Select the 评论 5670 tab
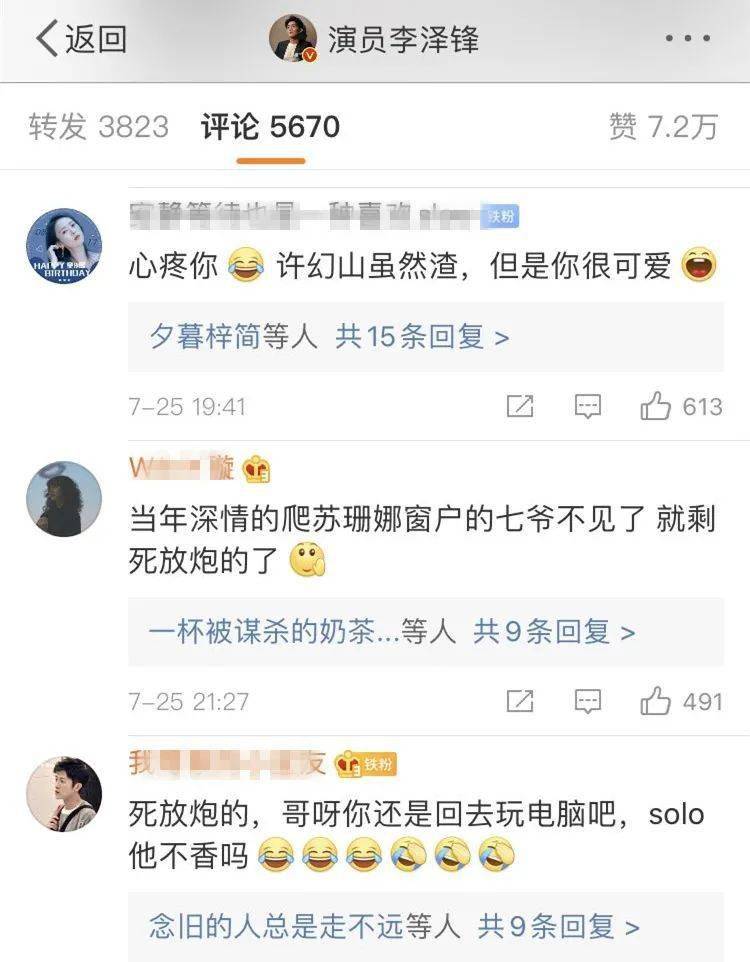 tap(270, 127)
